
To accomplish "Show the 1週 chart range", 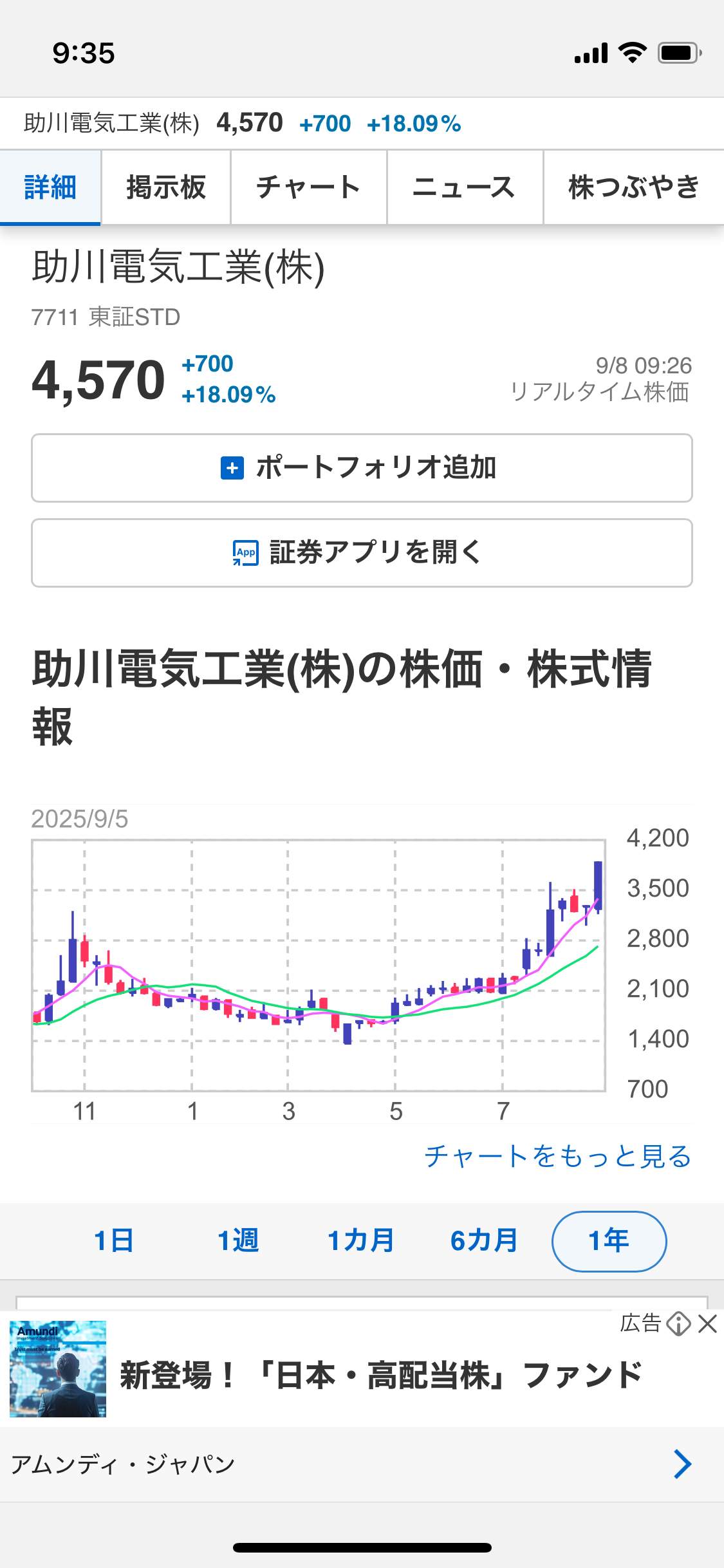I will pyautogui.click(x=237, y=1241).
